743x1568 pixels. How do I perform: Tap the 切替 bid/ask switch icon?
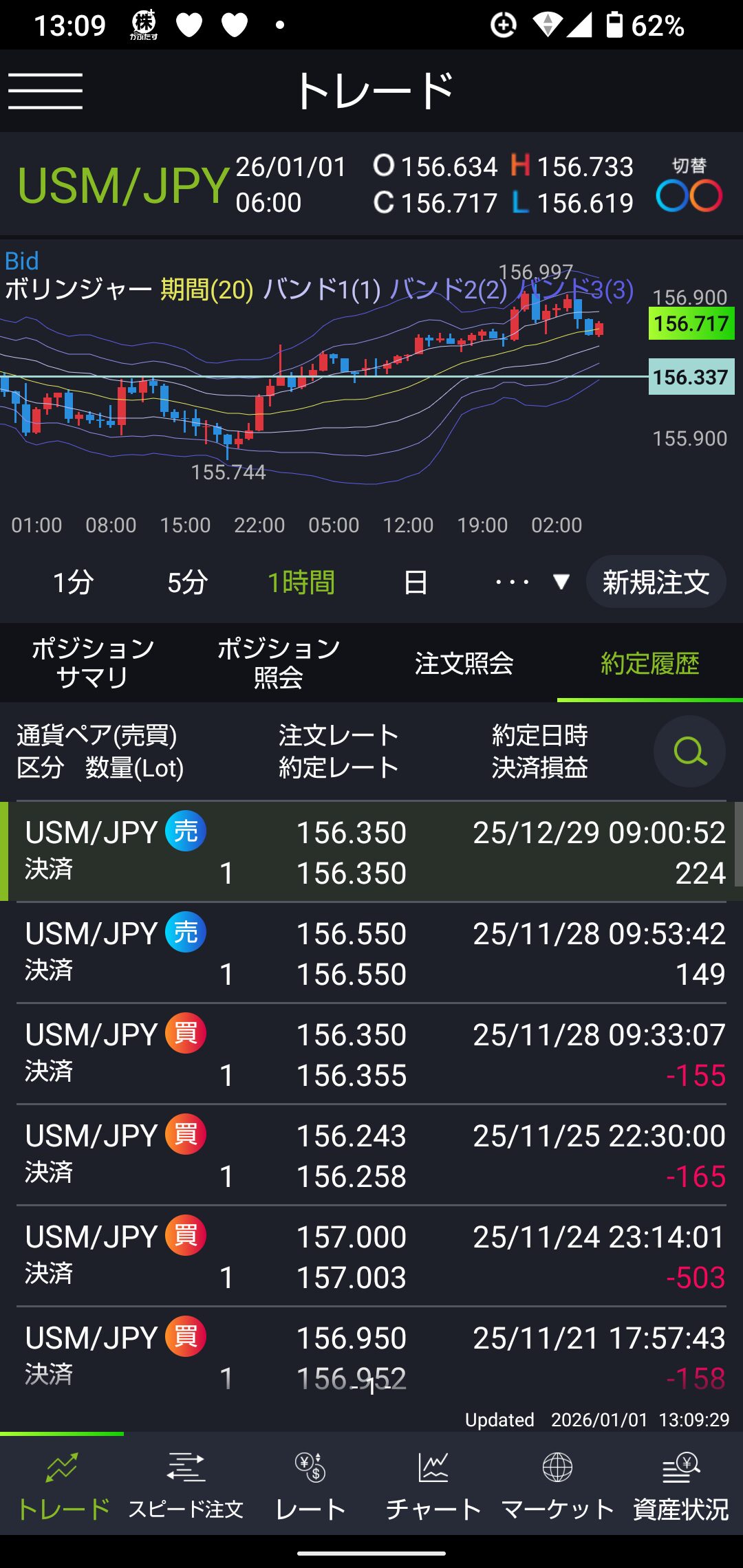click(x=689, y=186)
